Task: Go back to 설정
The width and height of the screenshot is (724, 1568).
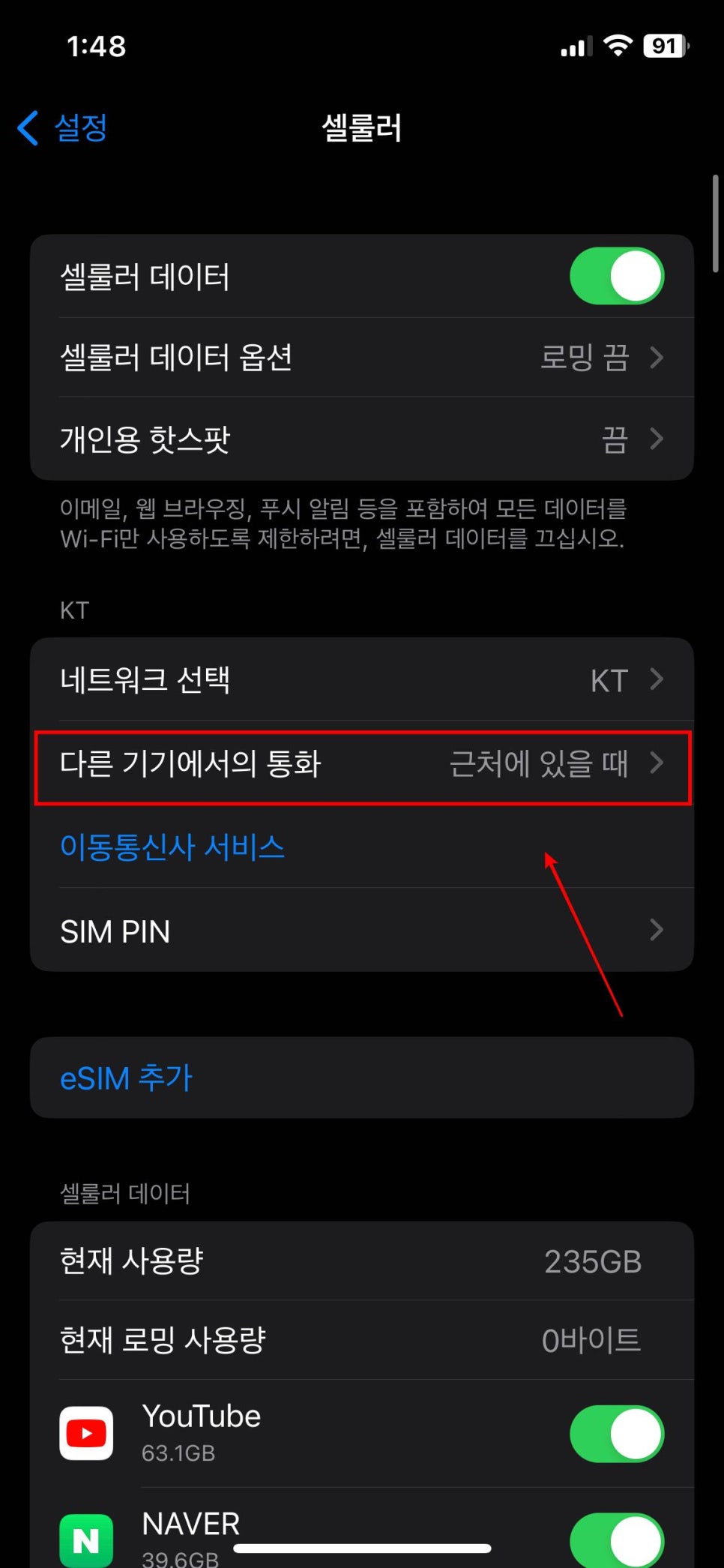Action: pyautogui.click(x=63, y=127)
